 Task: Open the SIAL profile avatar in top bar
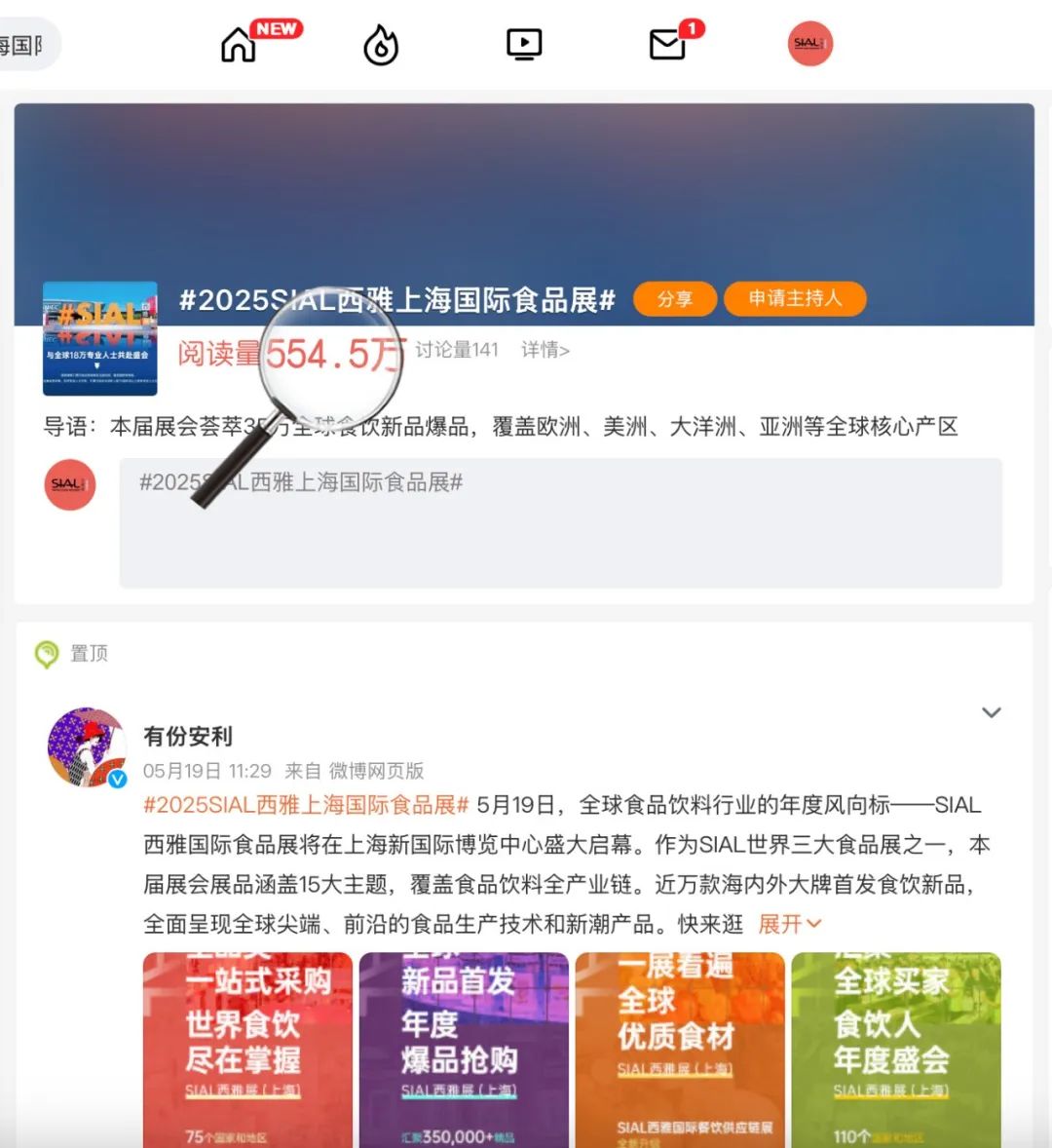809,44
